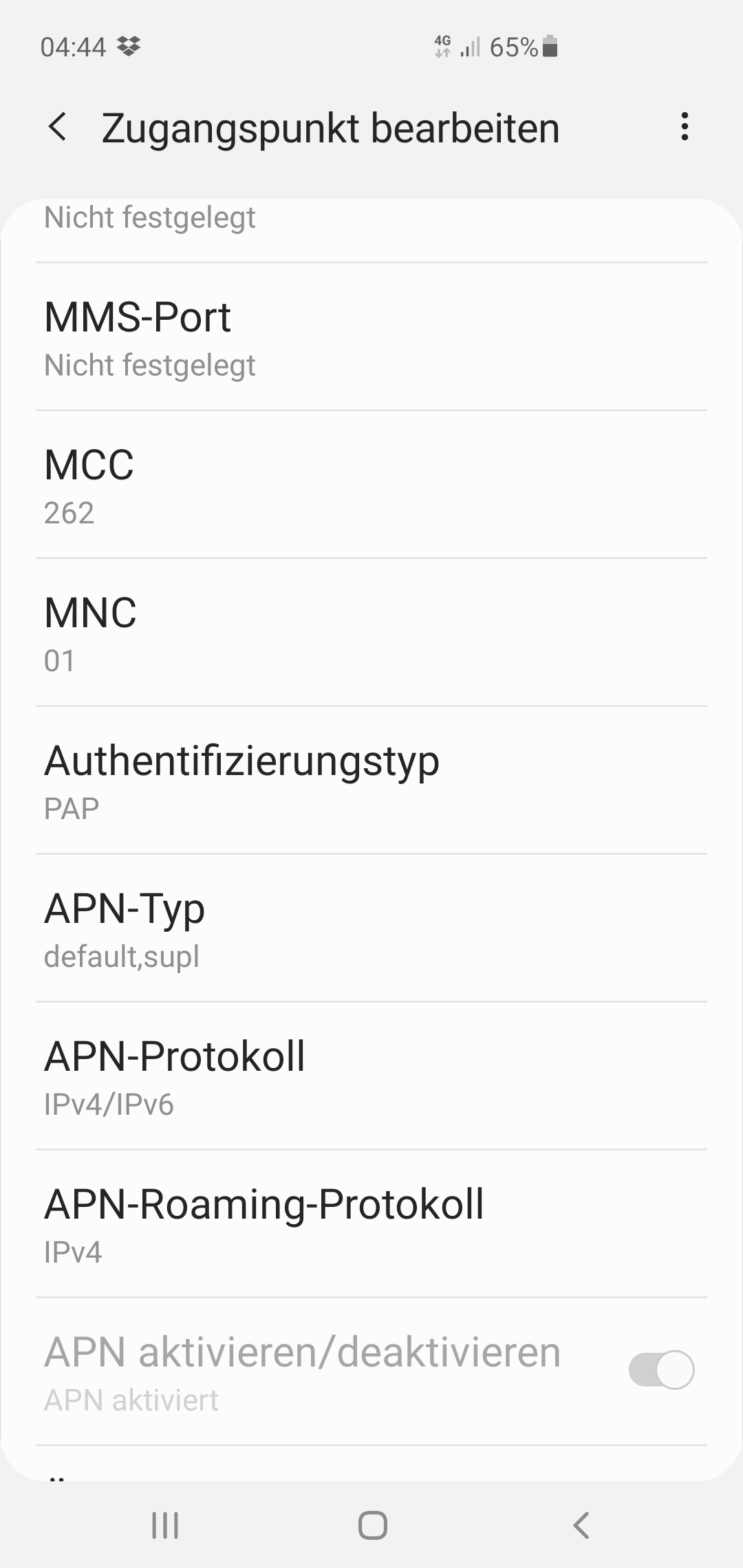Screen dimensions: 743x1568
Task: Show recent apps from navigation bar
Action: (165, 1525)
